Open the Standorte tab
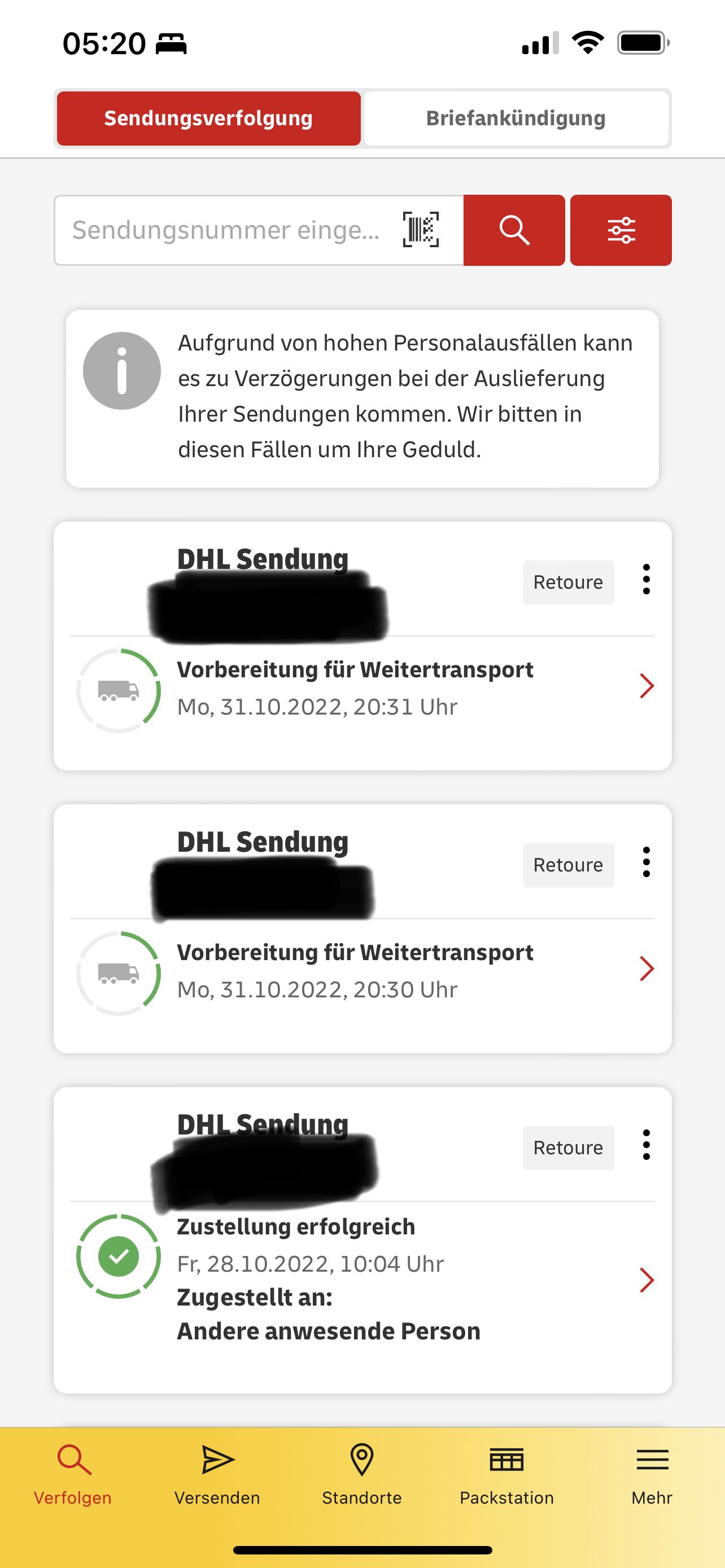This screenshot has height=1568, width=725. (362, 1474)
